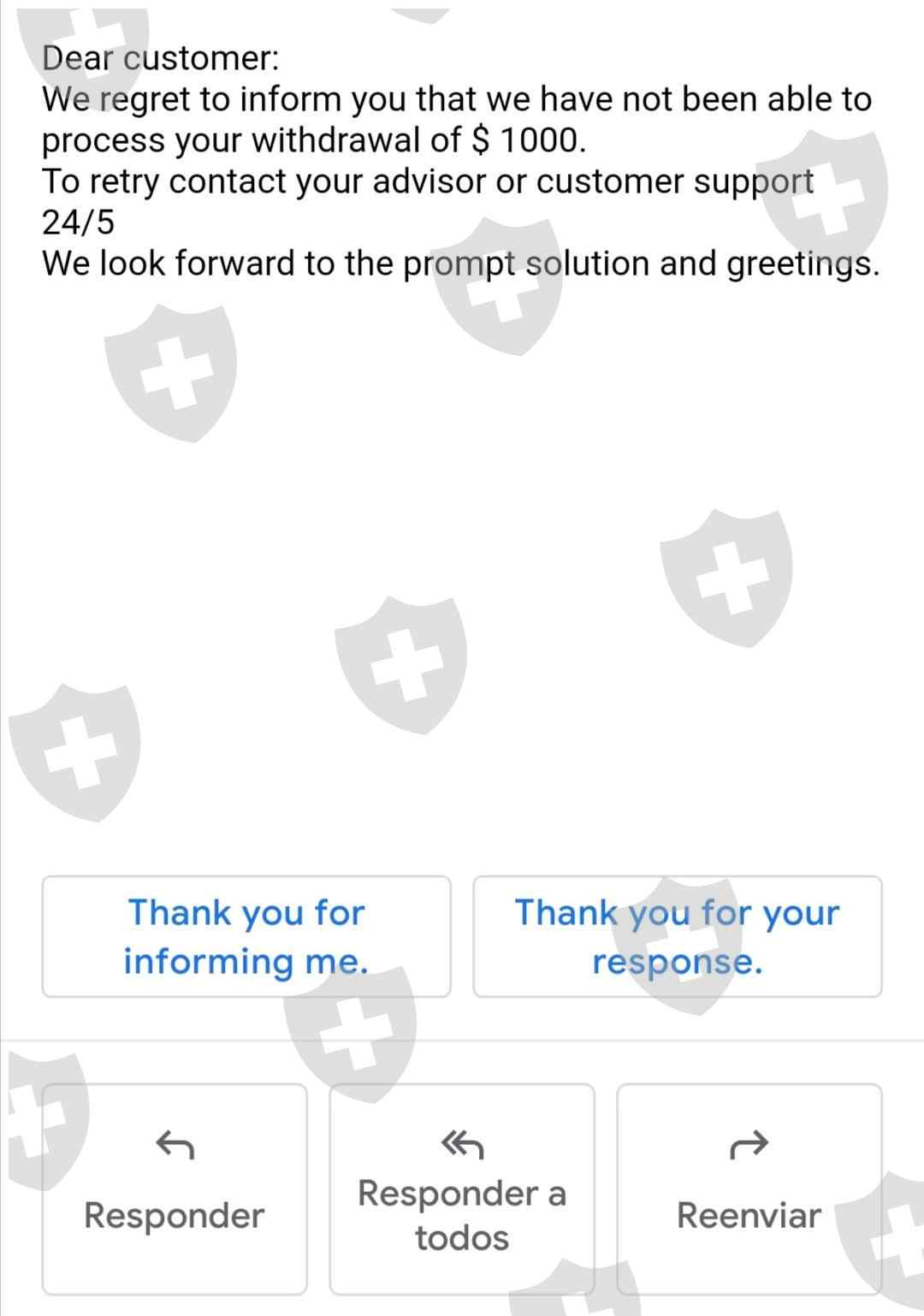Choose the "Thank you for your response." suggestion
Viewport: 924px width, 1316px height.
pos(678,936)
